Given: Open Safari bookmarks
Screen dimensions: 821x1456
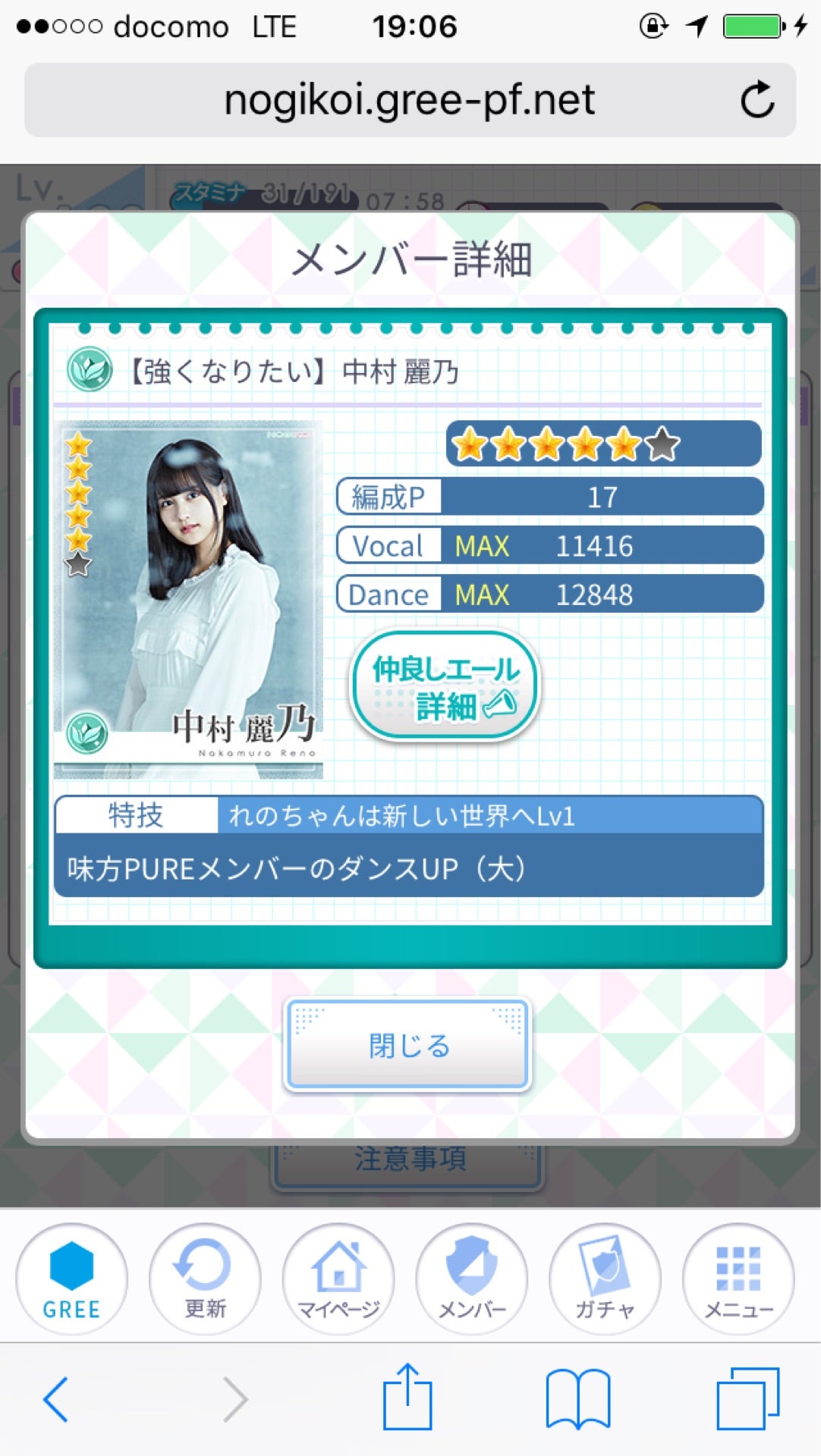Looking at the screenshot, I should point(578,1398).
